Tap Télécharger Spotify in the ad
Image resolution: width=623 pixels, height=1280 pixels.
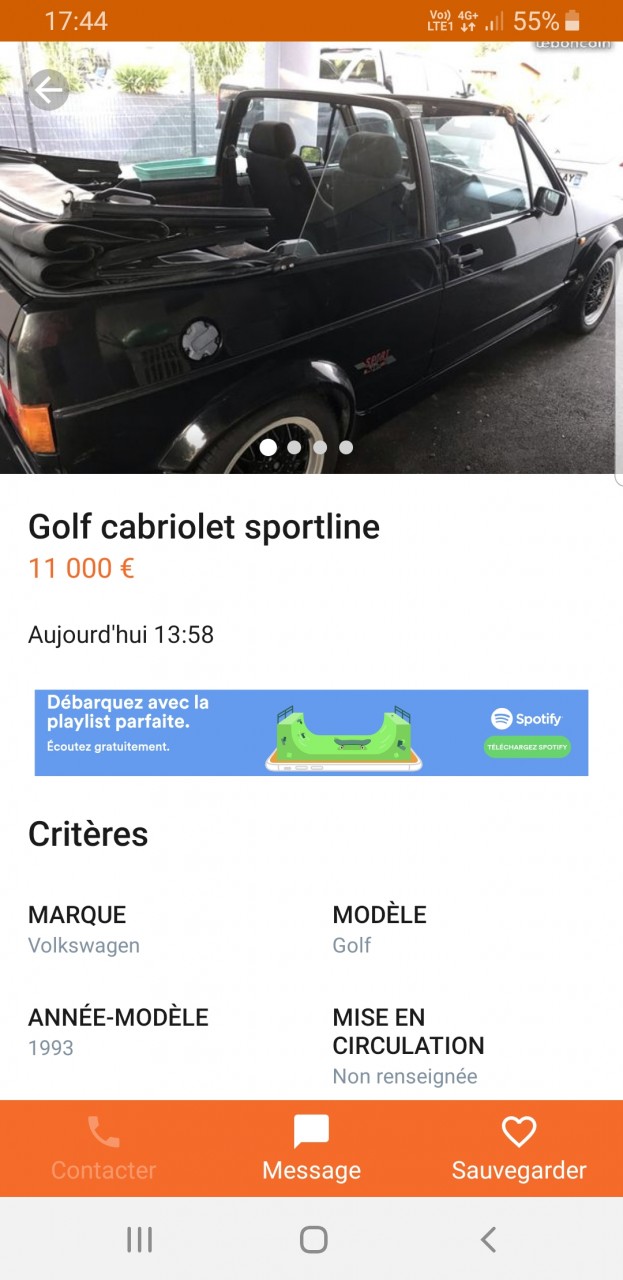pyautogui.click(x=527, y=746)
